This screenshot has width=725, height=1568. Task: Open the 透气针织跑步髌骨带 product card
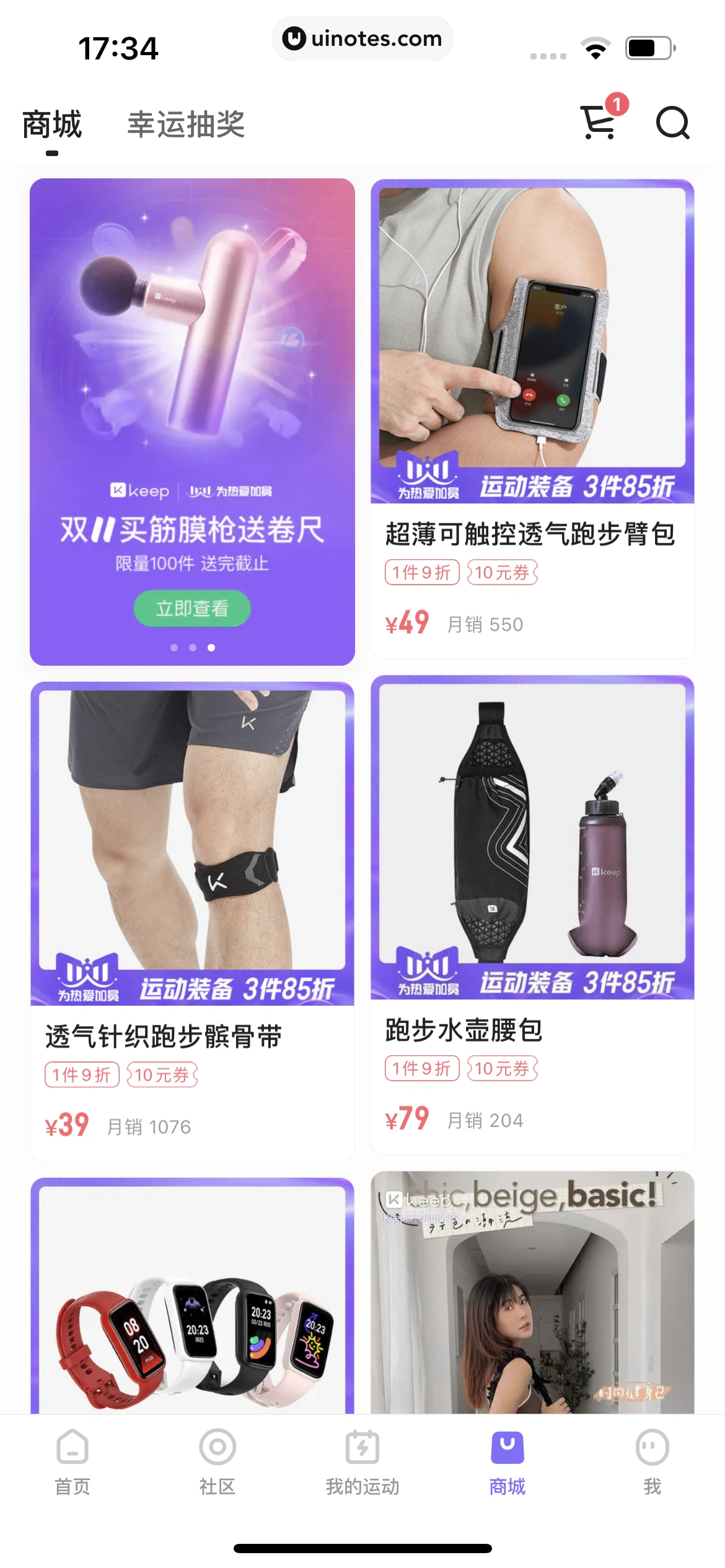[192, 920]
